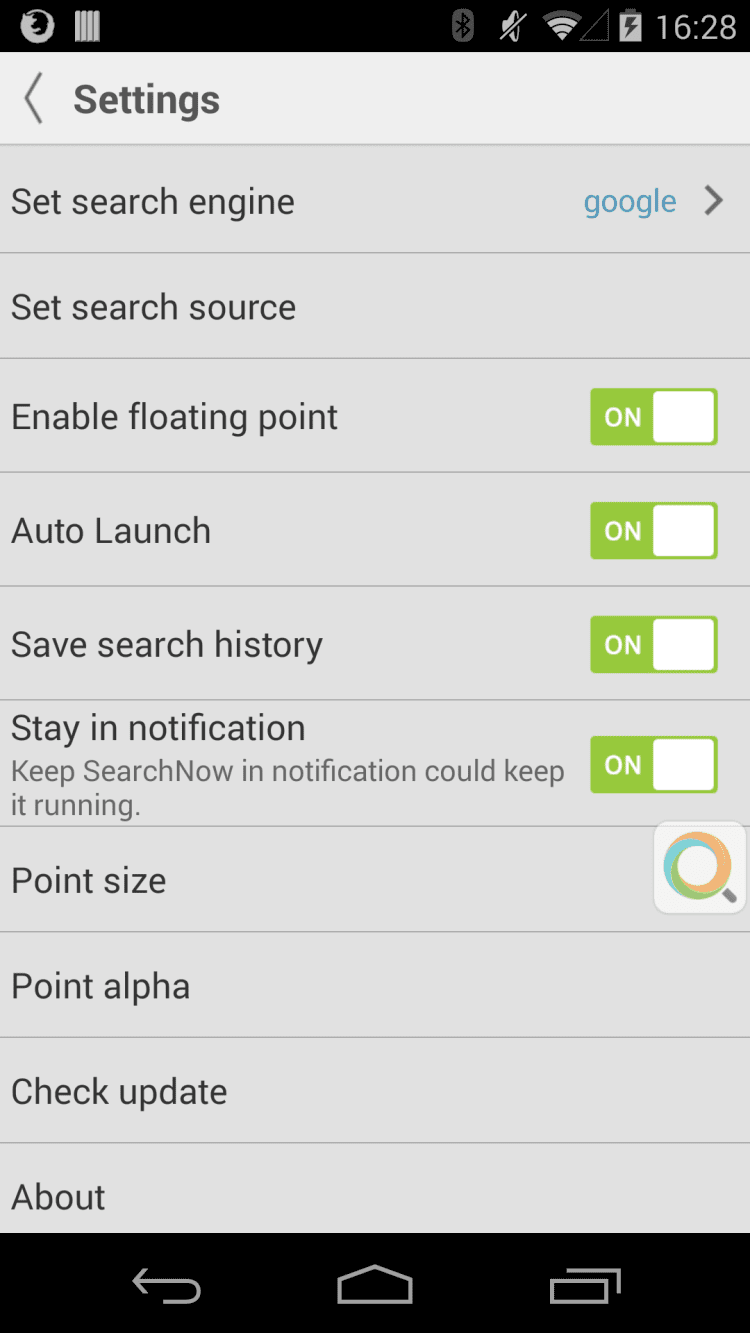Open Set search source

[374, 307]
